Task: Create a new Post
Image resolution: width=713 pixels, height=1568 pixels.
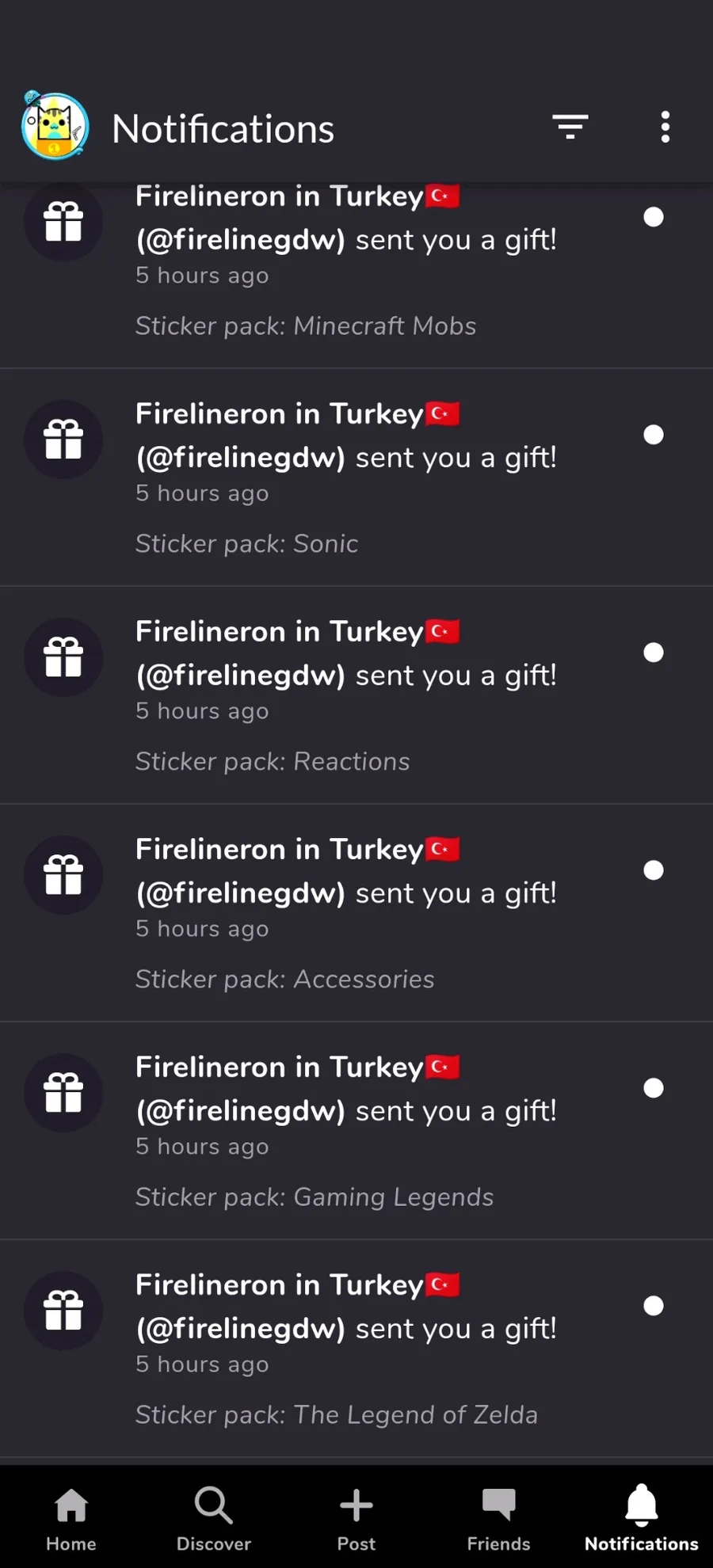Action: pyautogui.click(x=356, y=1518)
